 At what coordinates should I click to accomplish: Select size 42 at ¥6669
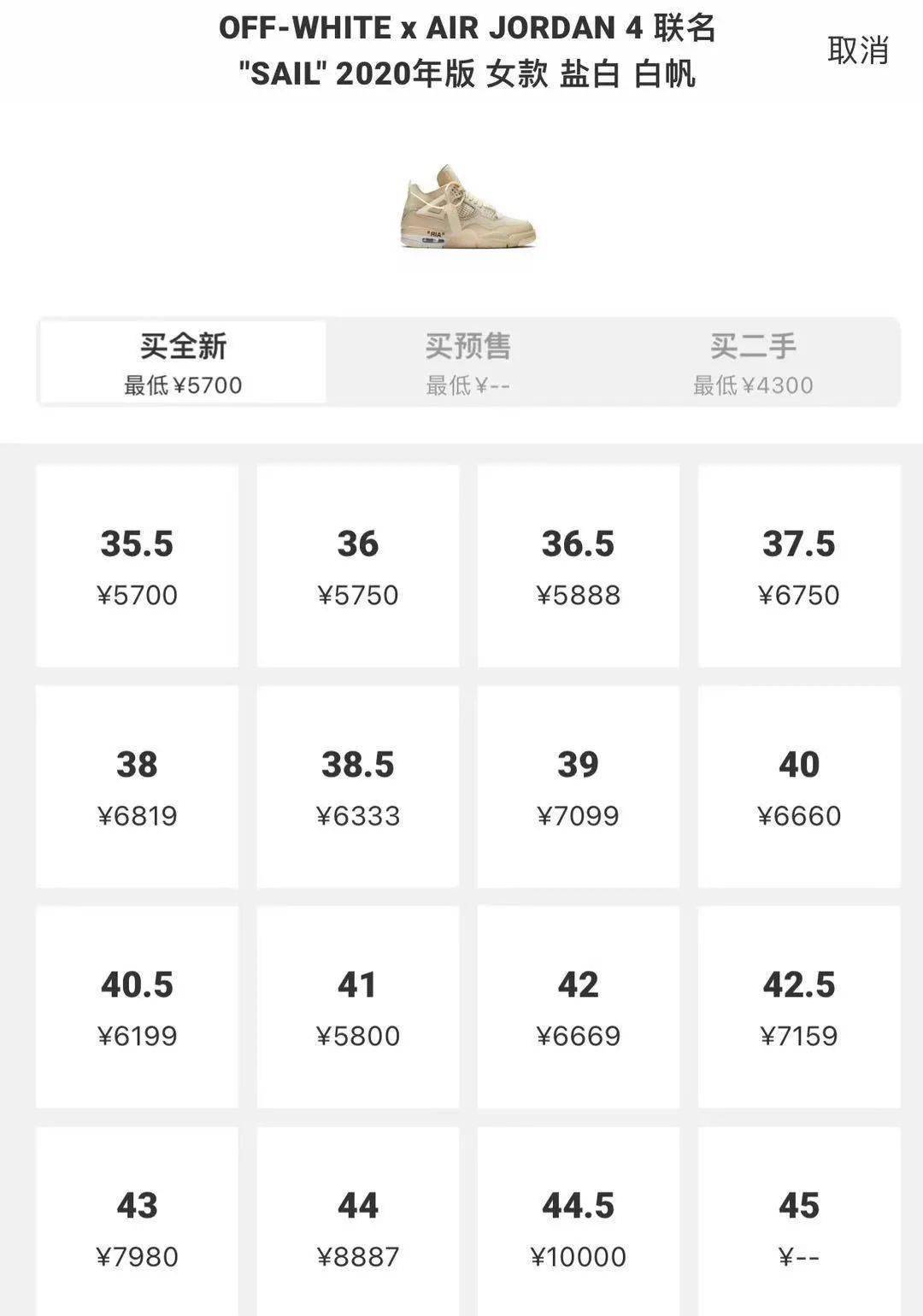(578, 1007)
